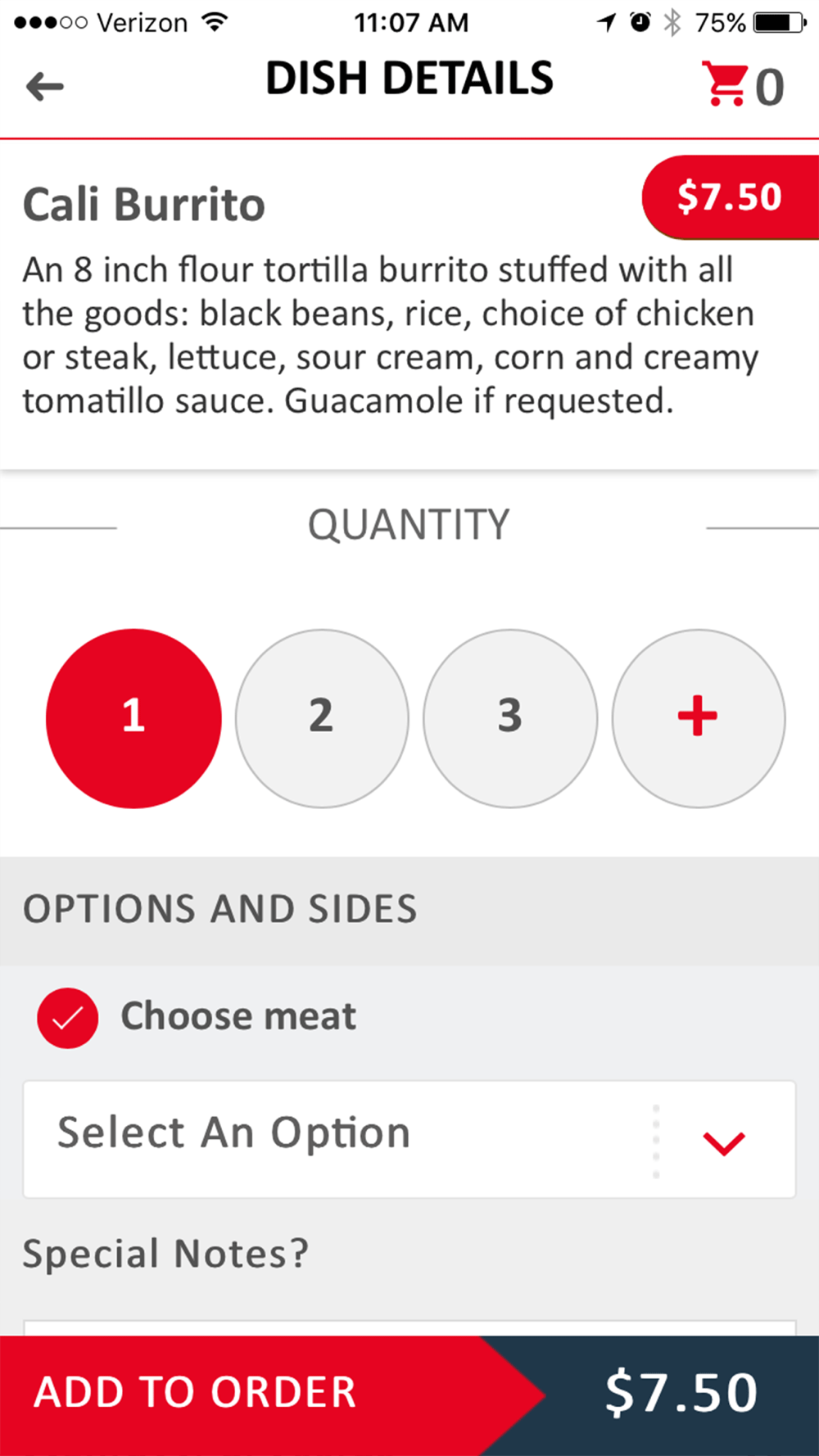Go back using the arrow icon

pyautogui.click(x=44, y=86)
